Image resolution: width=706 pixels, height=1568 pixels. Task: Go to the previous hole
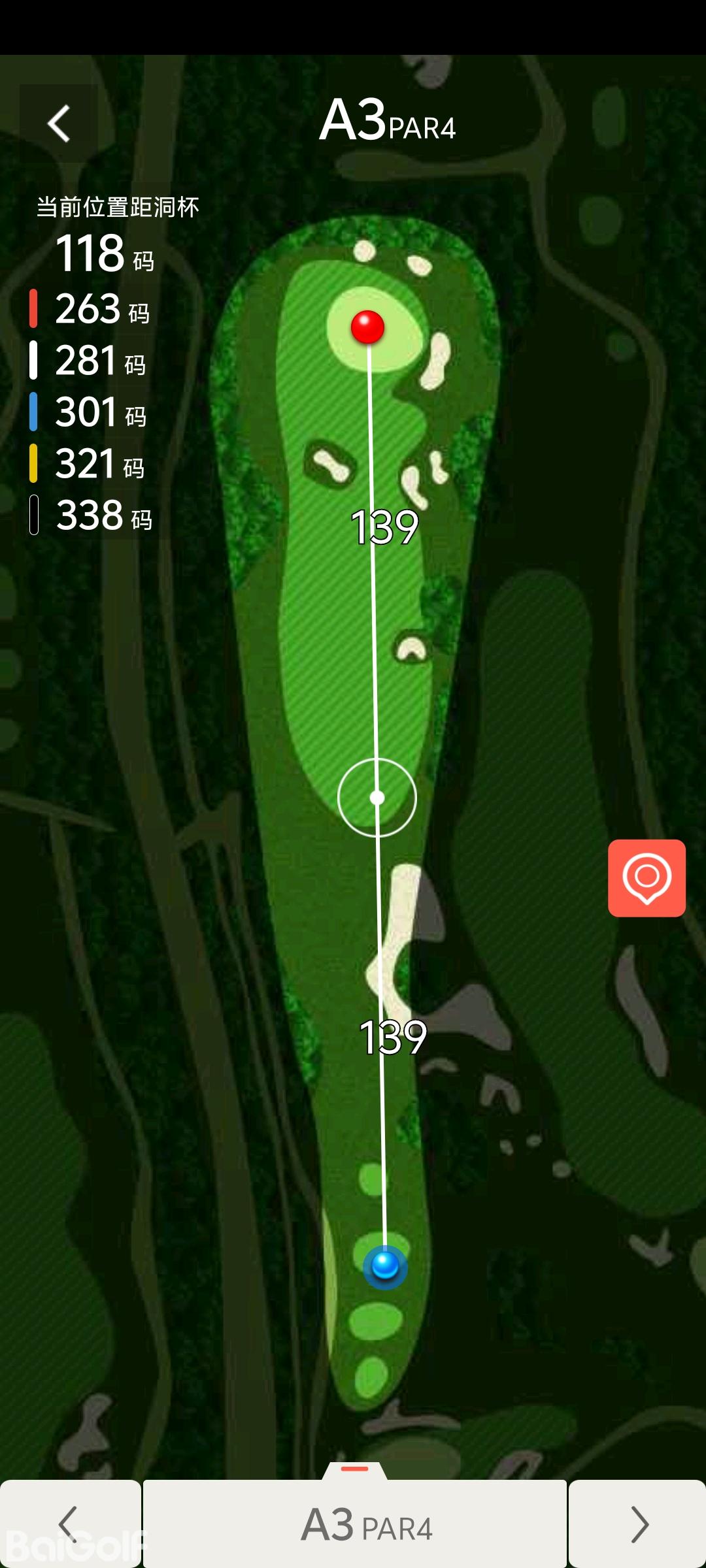[x=69, y=1524]
